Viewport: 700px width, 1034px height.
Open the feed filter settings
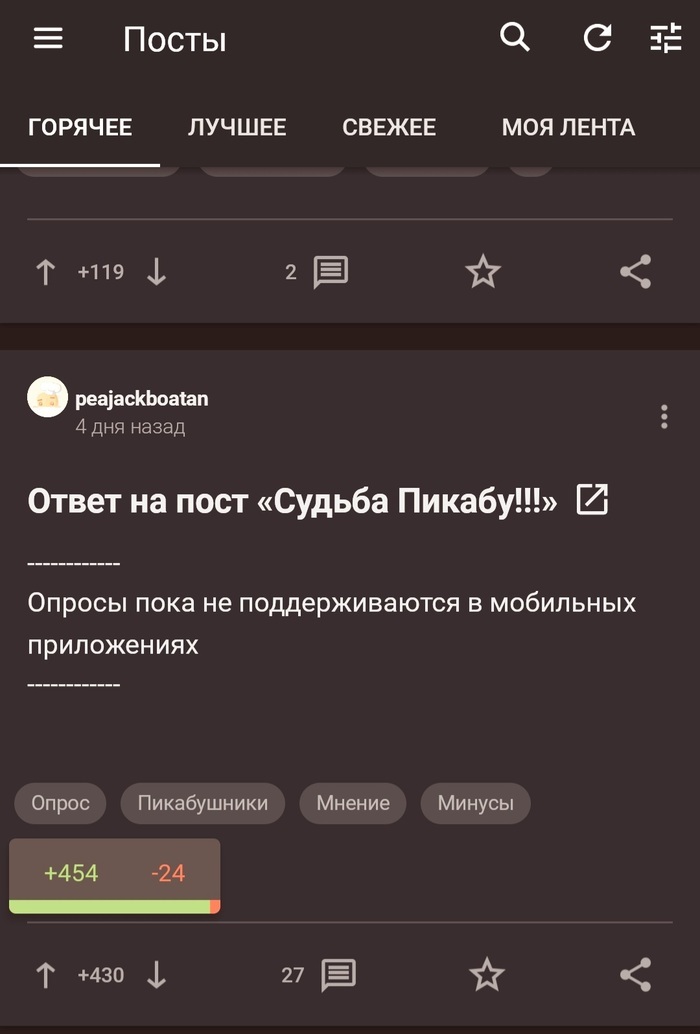point(665,39)
